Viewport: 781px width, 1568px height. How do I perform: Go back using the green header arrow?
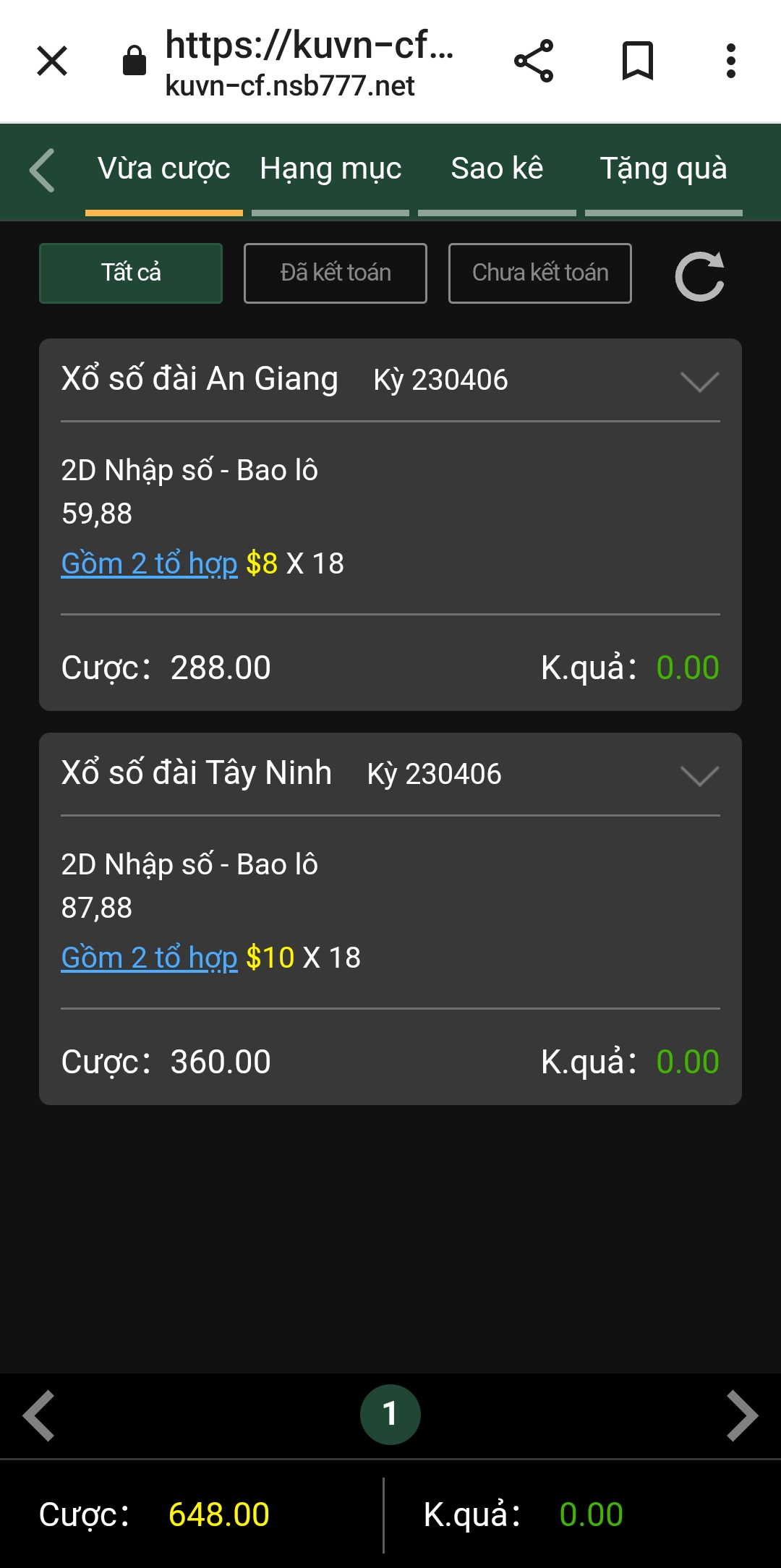42,171
